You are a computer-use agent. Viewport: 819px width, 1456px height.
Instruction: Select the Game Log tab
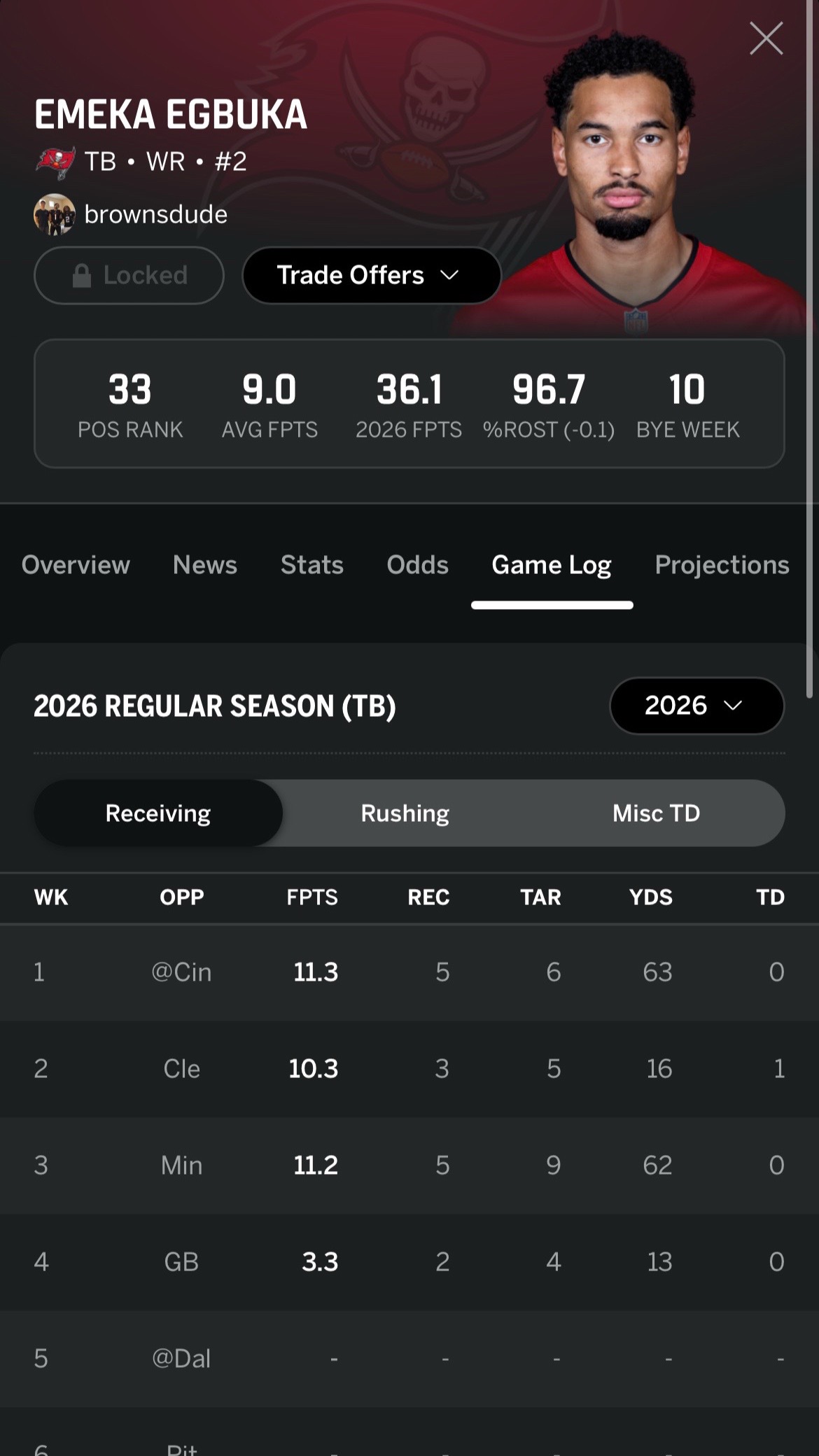[x=552, y=565]
